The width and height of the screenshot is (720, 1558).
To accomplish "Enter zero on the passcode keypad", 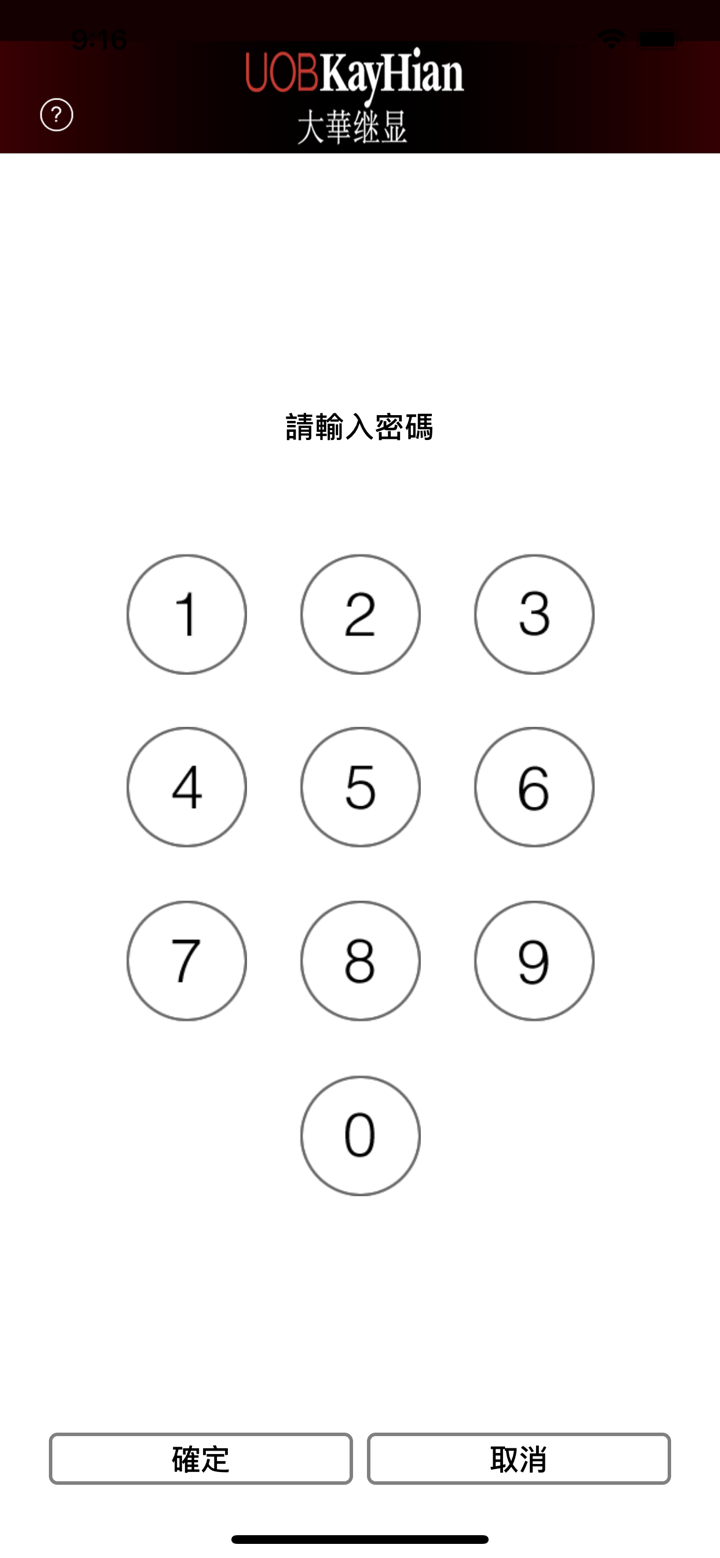I will [360, 1135].
